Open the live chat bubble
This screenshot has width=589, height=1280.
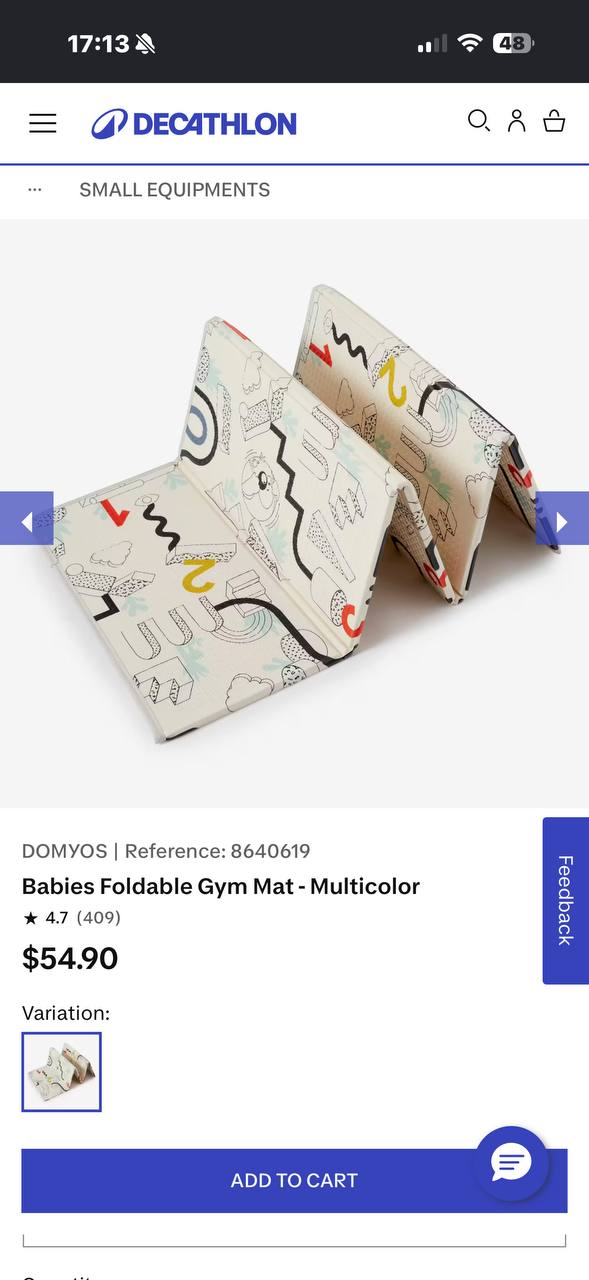(x=512, y=1163)
